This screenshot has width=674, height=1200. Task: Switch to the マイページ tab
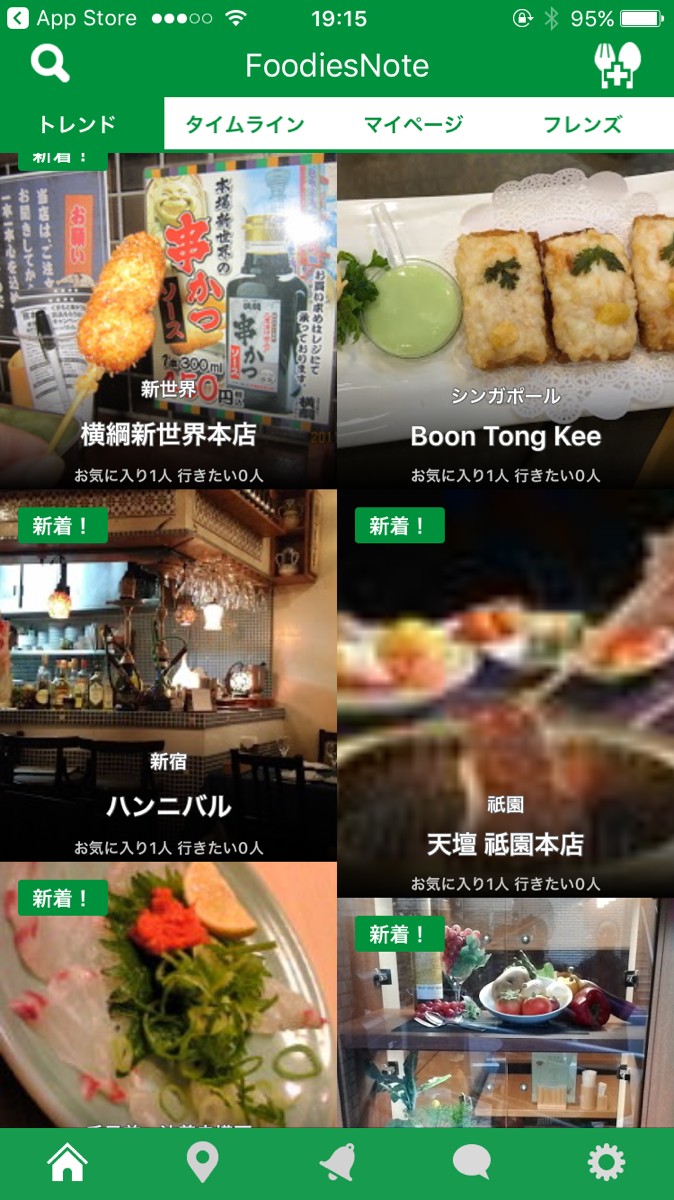click(413, 125)
